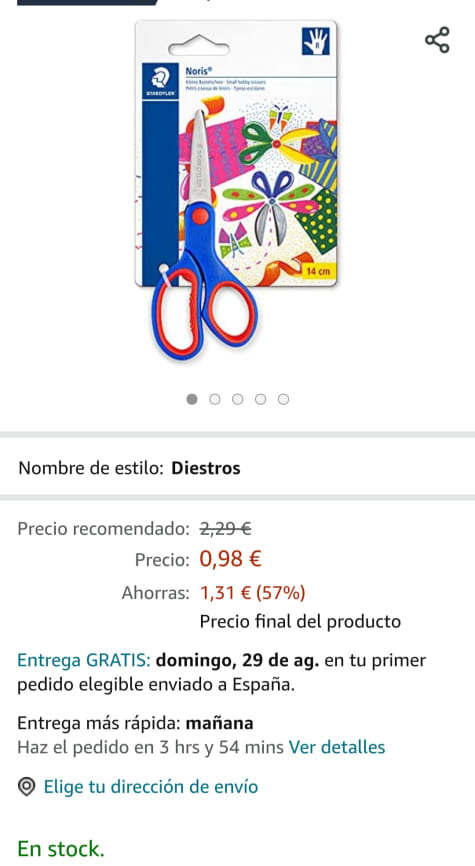Open Entrega GRATIS delivery info

click(x=84, y=660)
